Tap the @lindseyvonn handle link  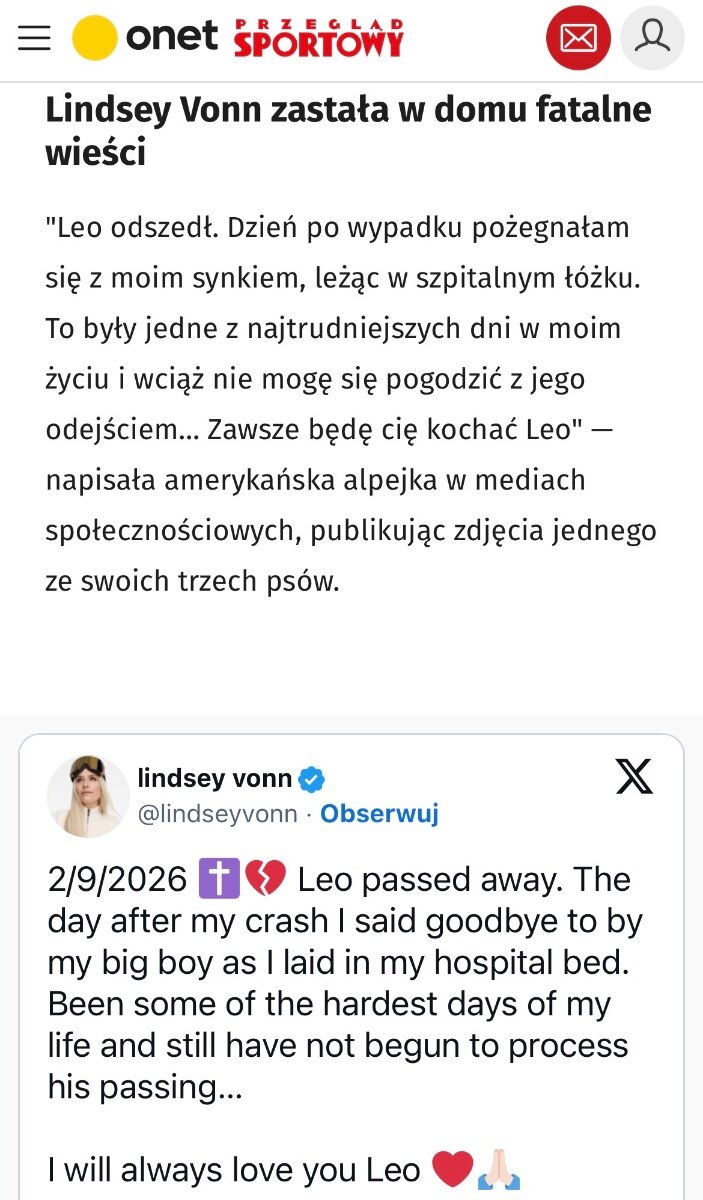pos(218,814)
